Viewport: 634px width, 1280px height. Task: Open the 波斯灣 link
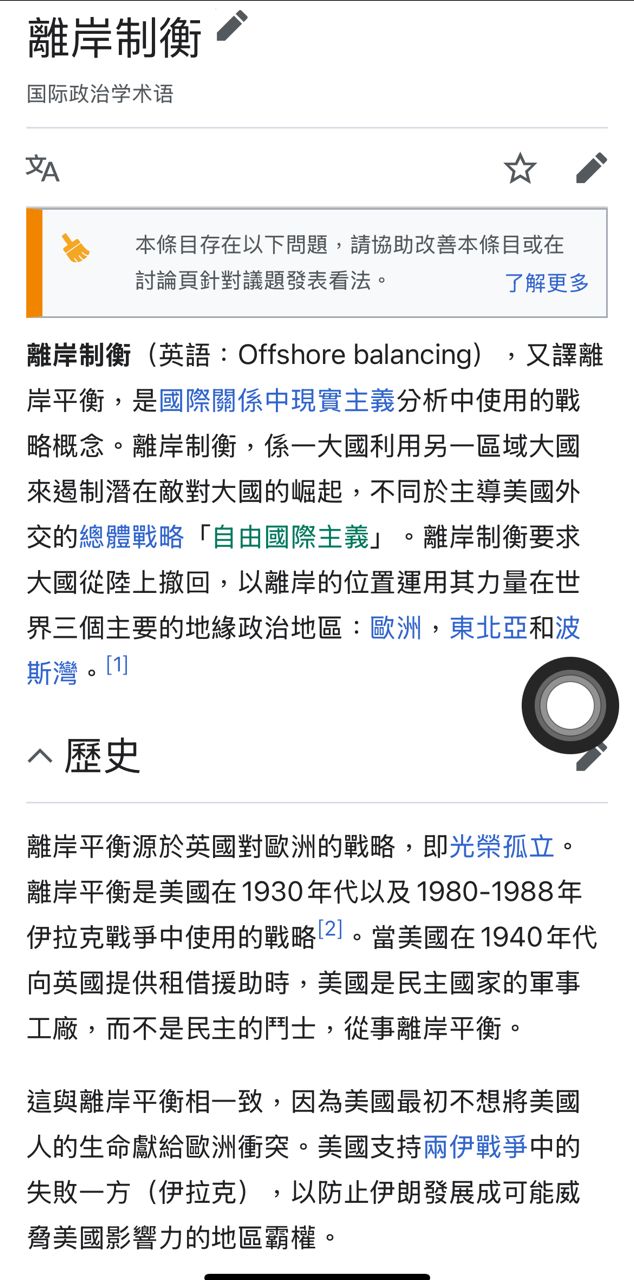[567, 628]
